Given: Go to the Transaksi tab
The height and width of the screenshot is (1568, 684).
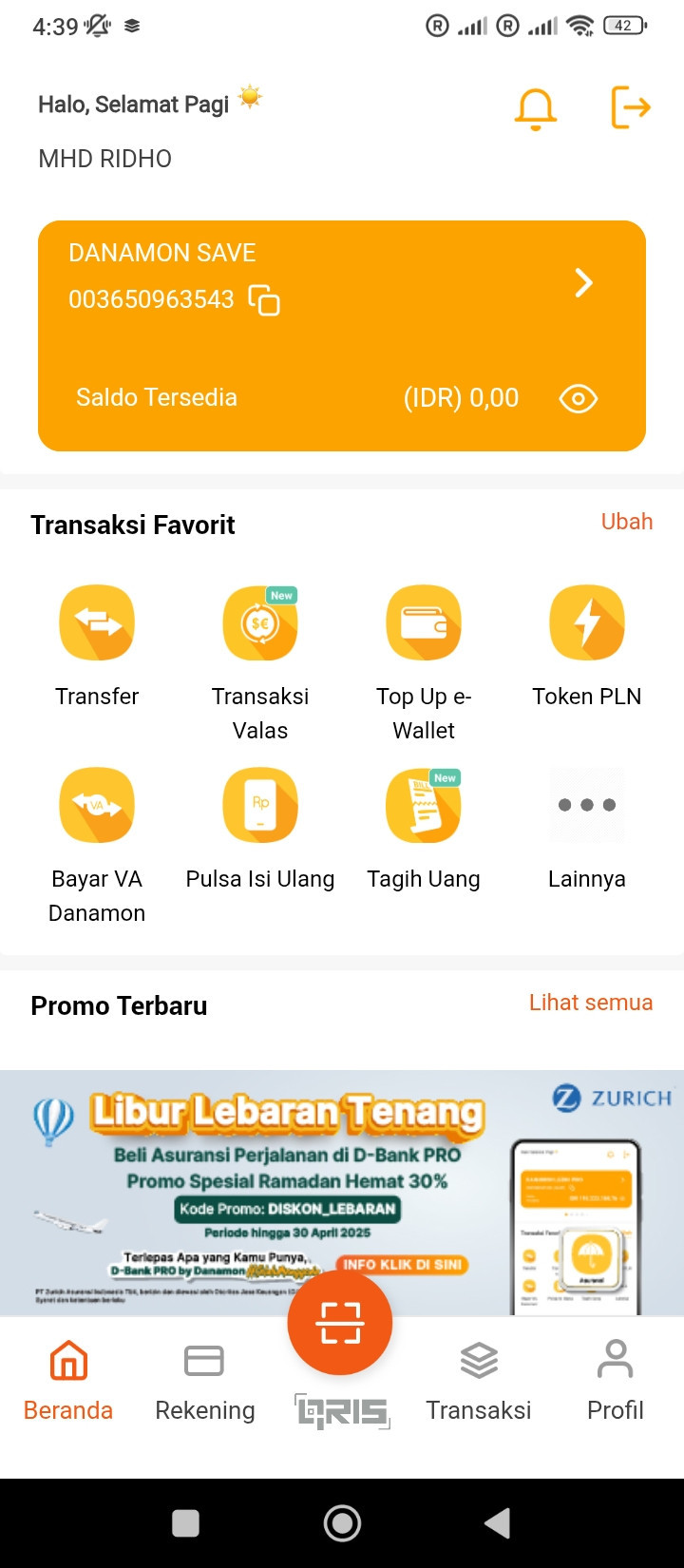Looking at the screenshot, I should (x=479, y=1380).
